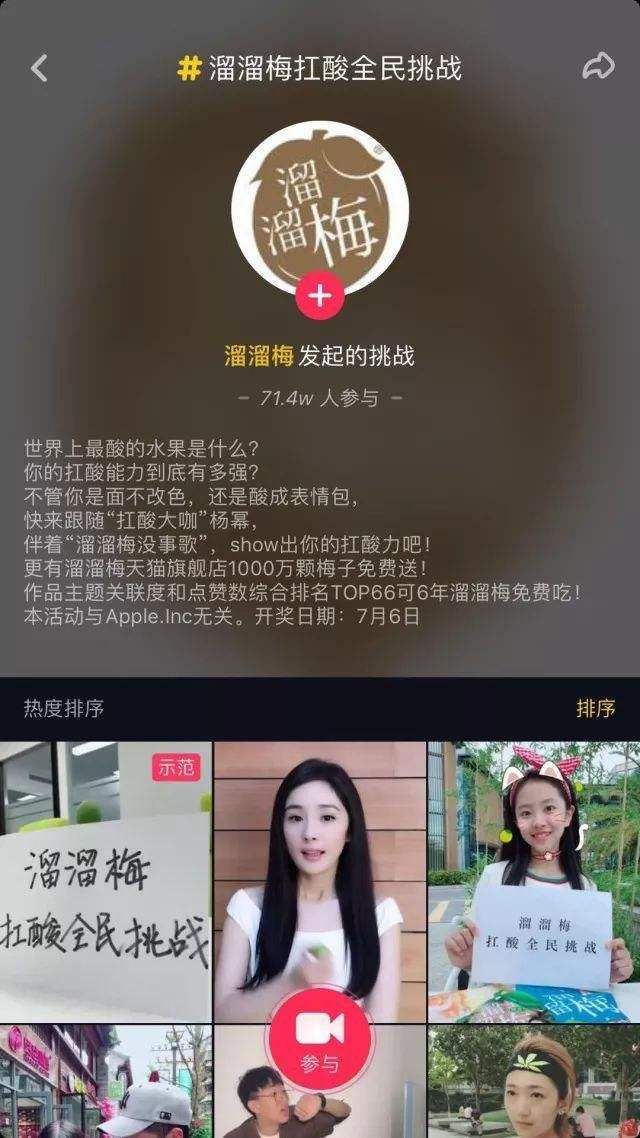
Task: Share this challenge page
Action: [598, 68]
